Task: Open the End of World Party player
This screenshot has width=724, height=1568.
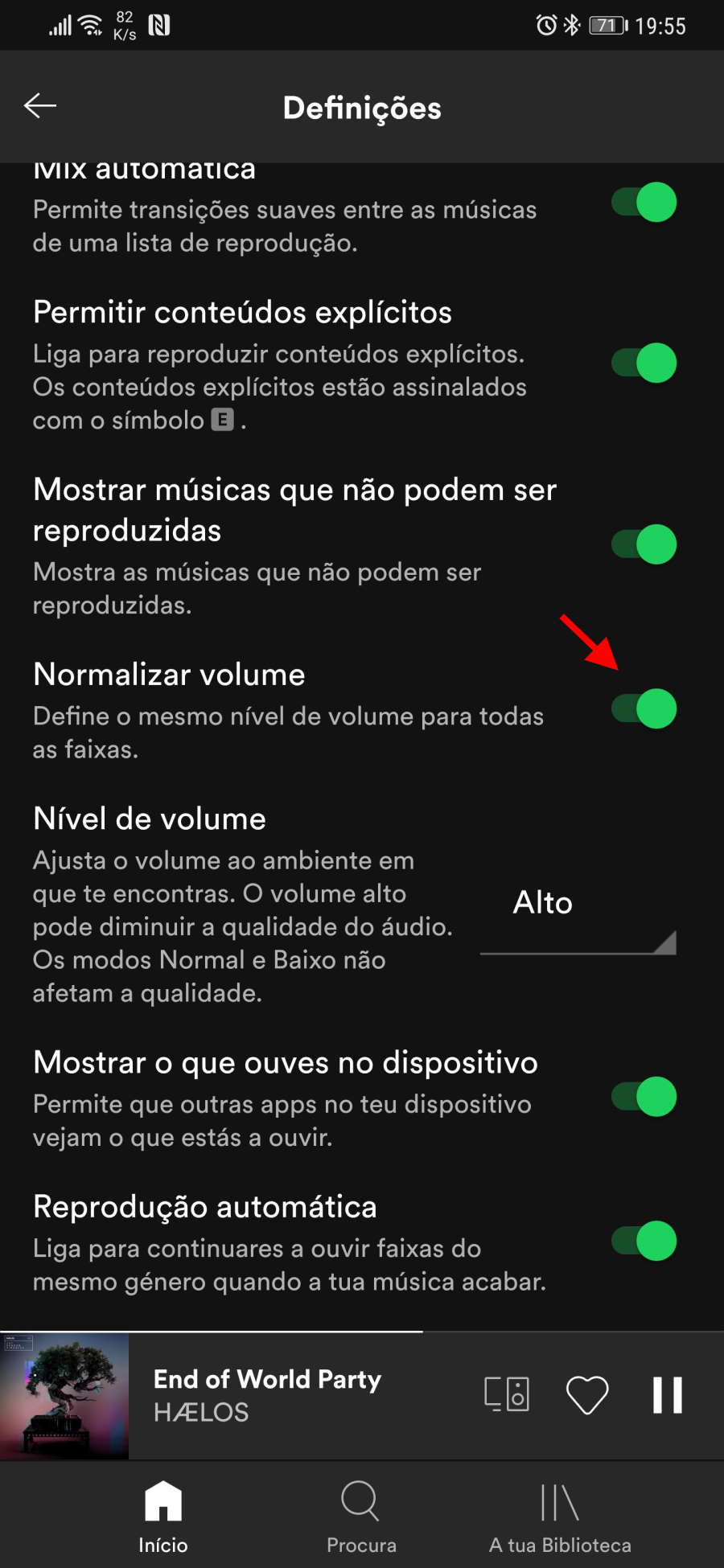Action: click(267, 1395)
